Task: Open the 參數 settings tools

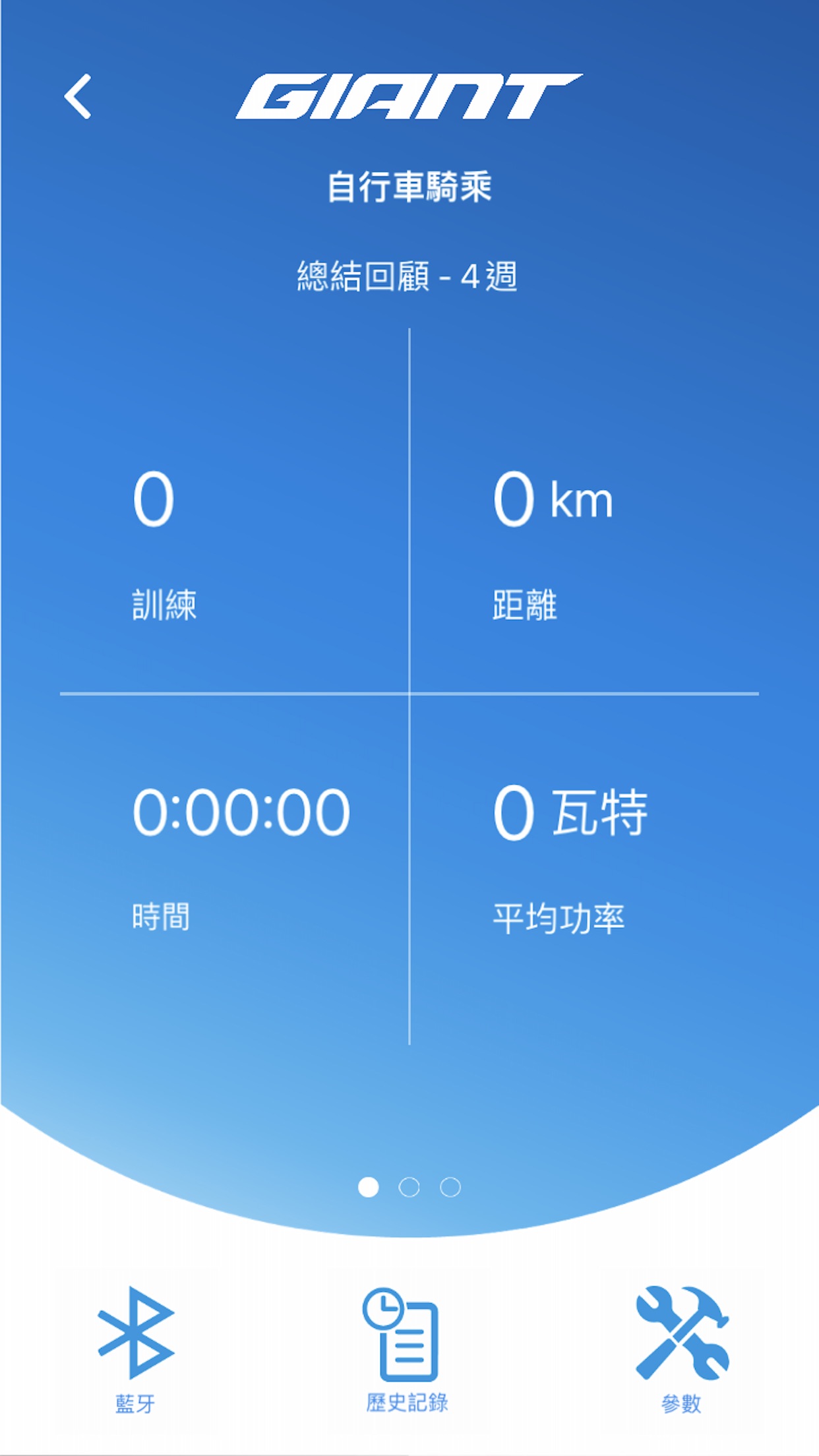Action: [682, 1348]
